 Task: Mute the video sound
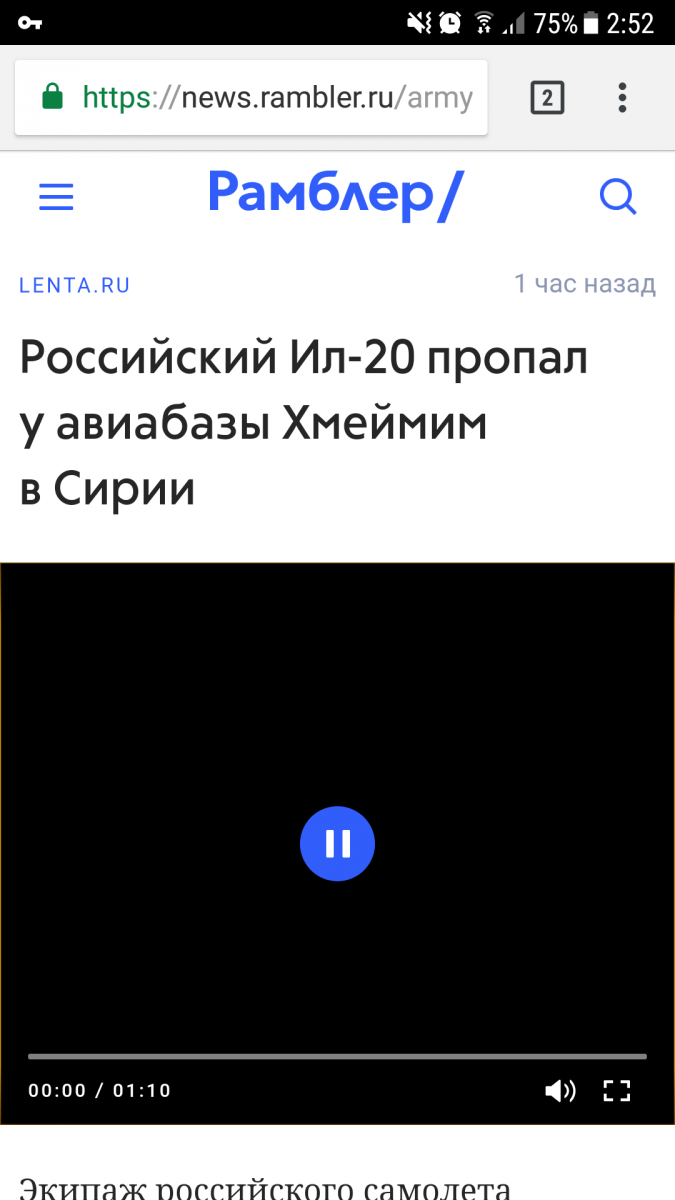tap(560, 1090)
